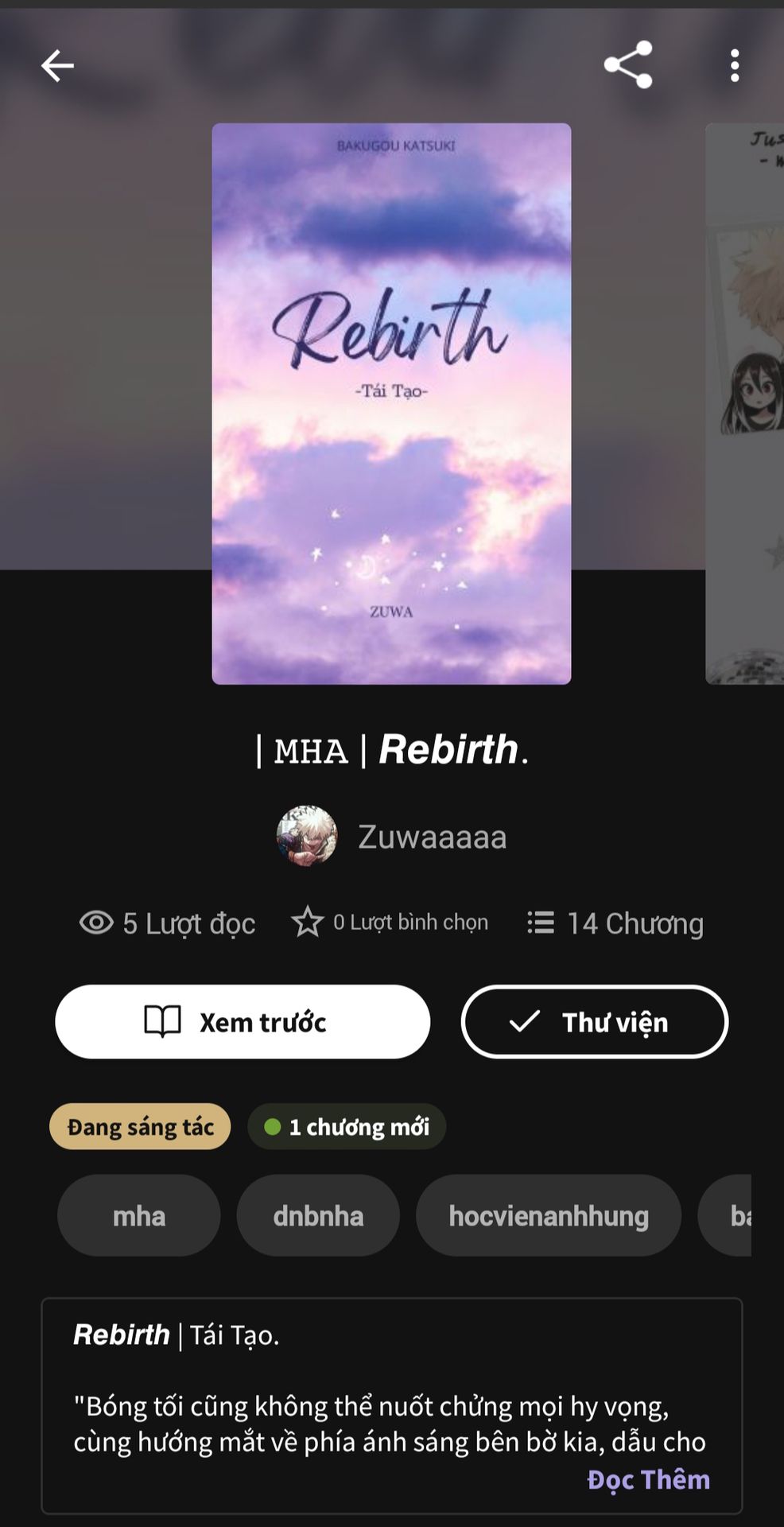
Task: Select the dnbnha tag chip
Action: point(318,1216)
